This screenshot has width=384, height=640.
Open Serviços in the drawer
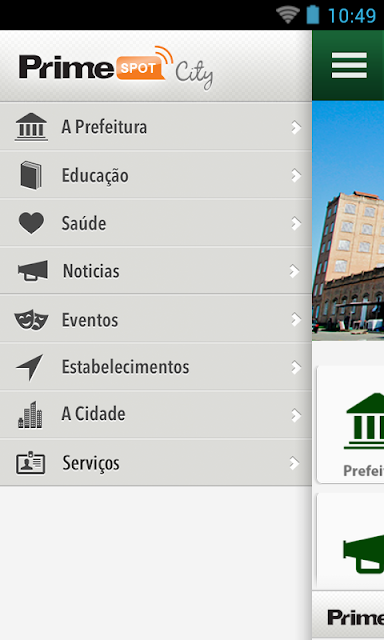click(156, 462)
